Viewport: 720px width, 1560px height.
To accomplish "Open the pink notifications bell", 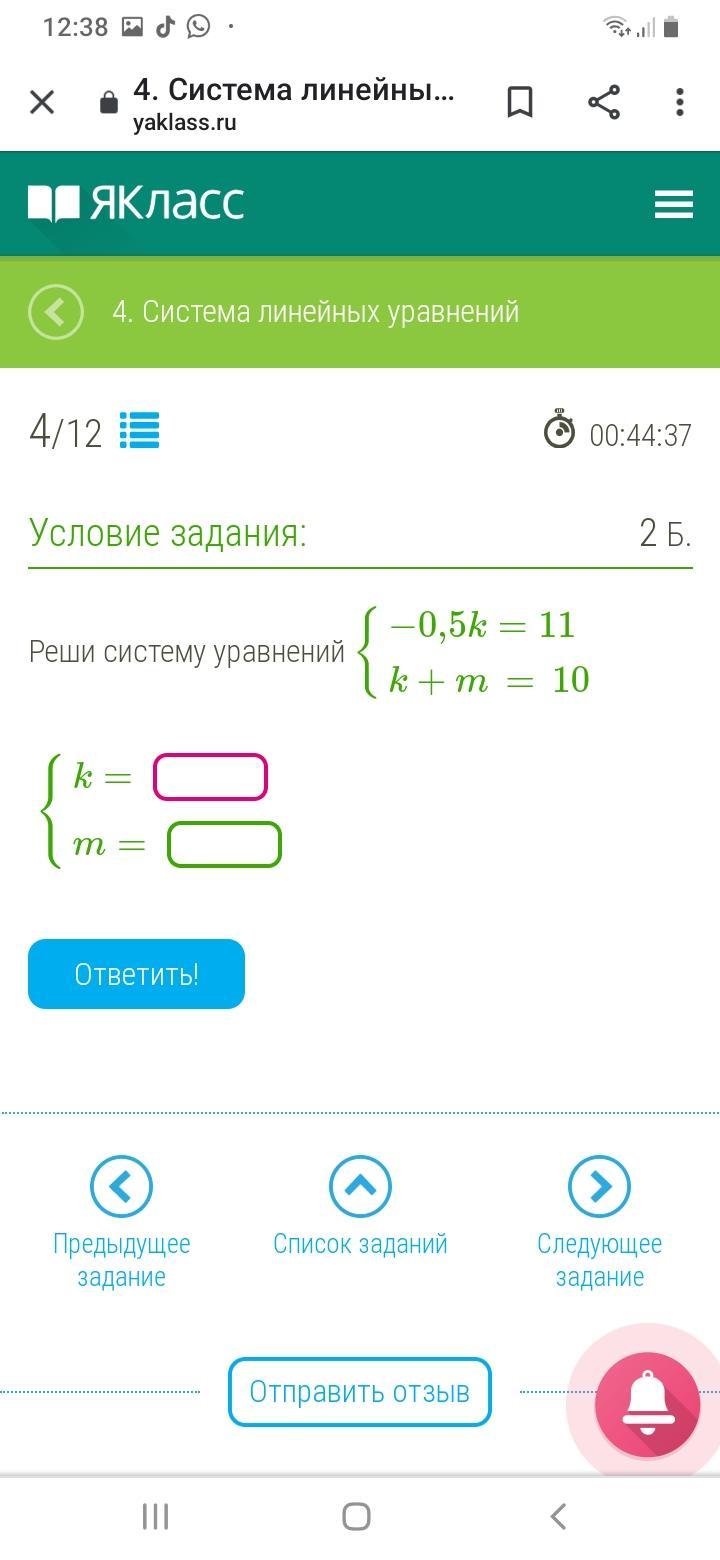I will point(647,1403).
